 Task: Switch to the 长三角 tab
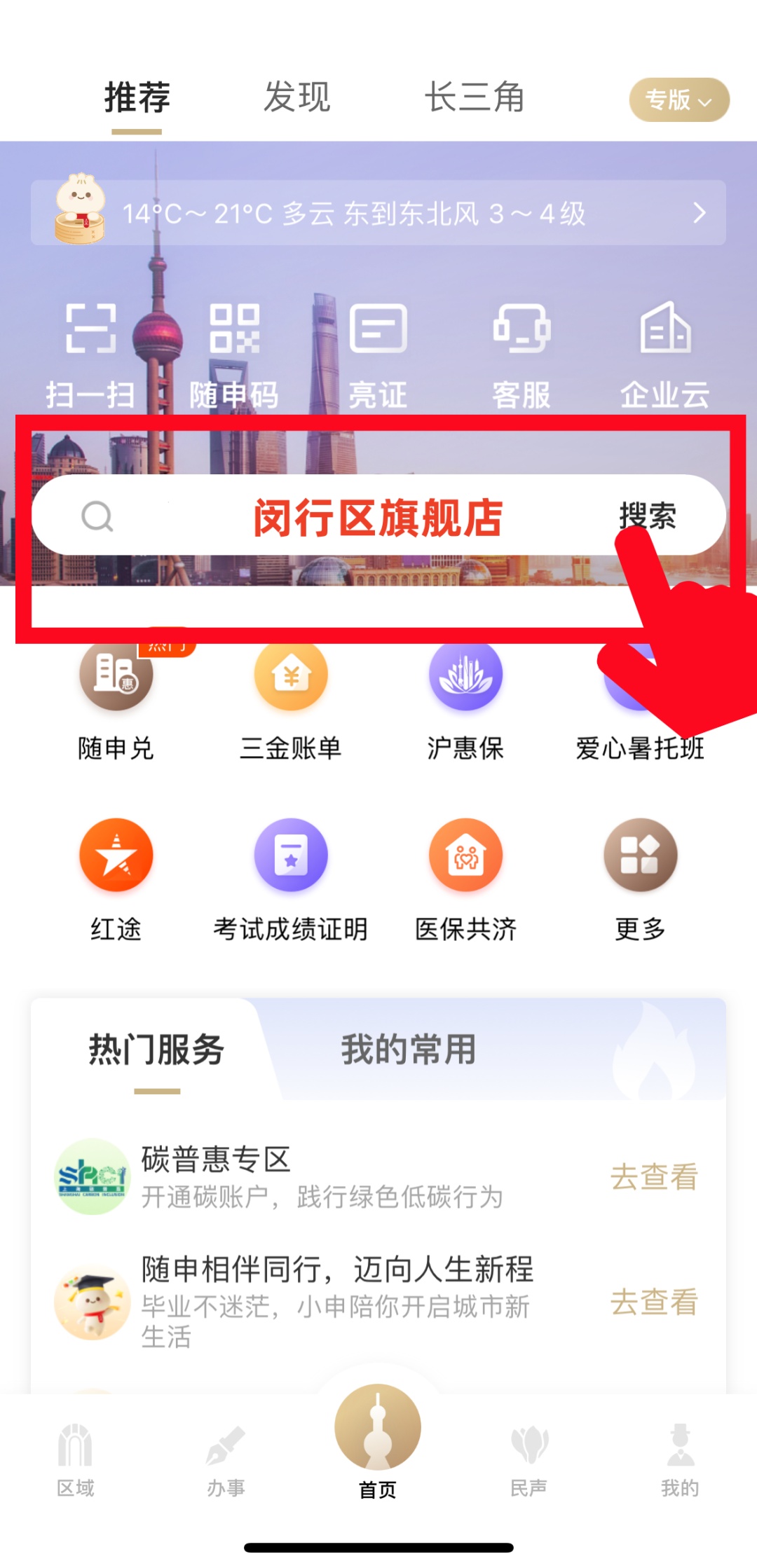coord(475,97)
